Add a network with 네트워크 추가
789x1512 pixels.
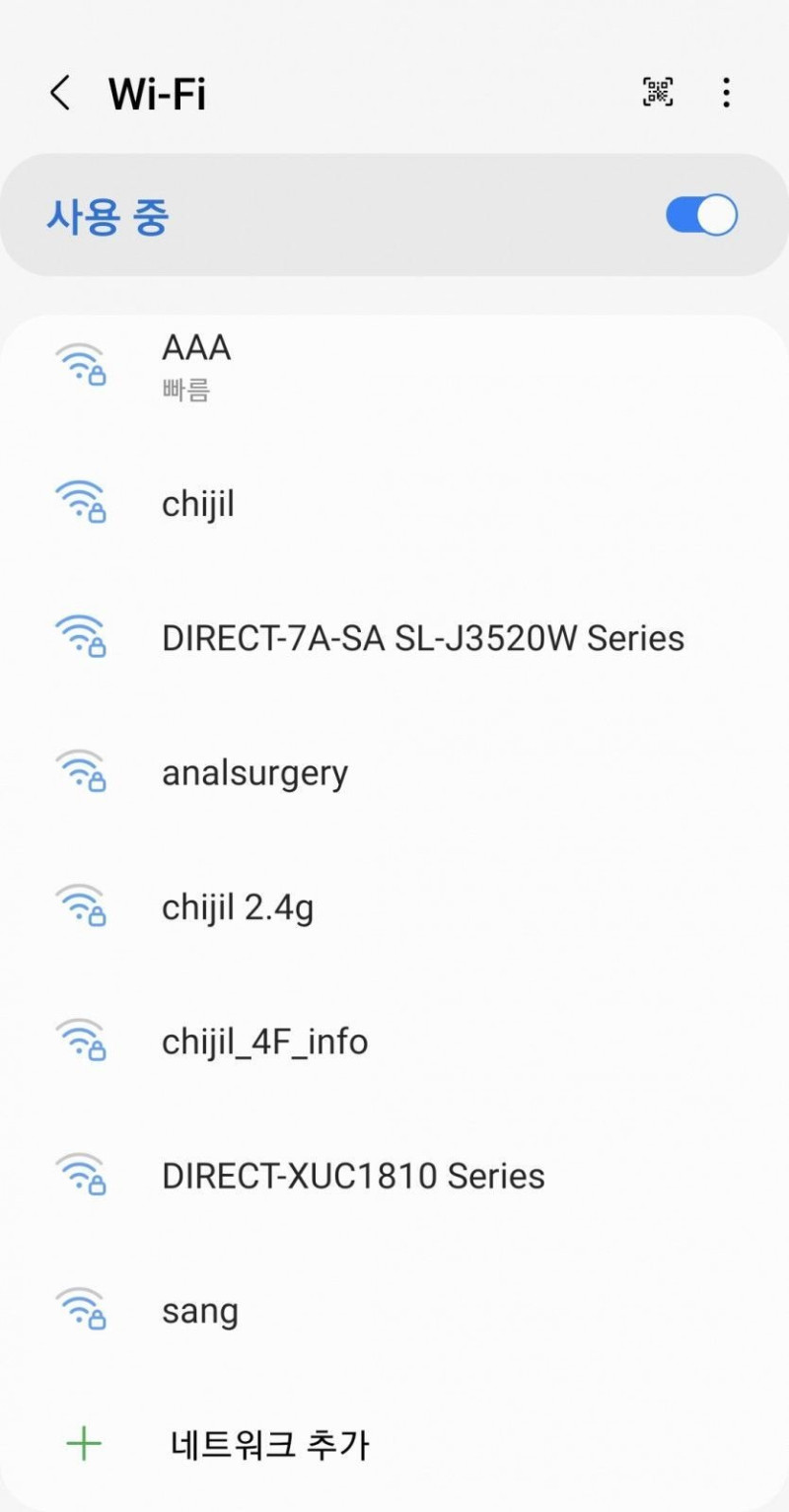269,1445
